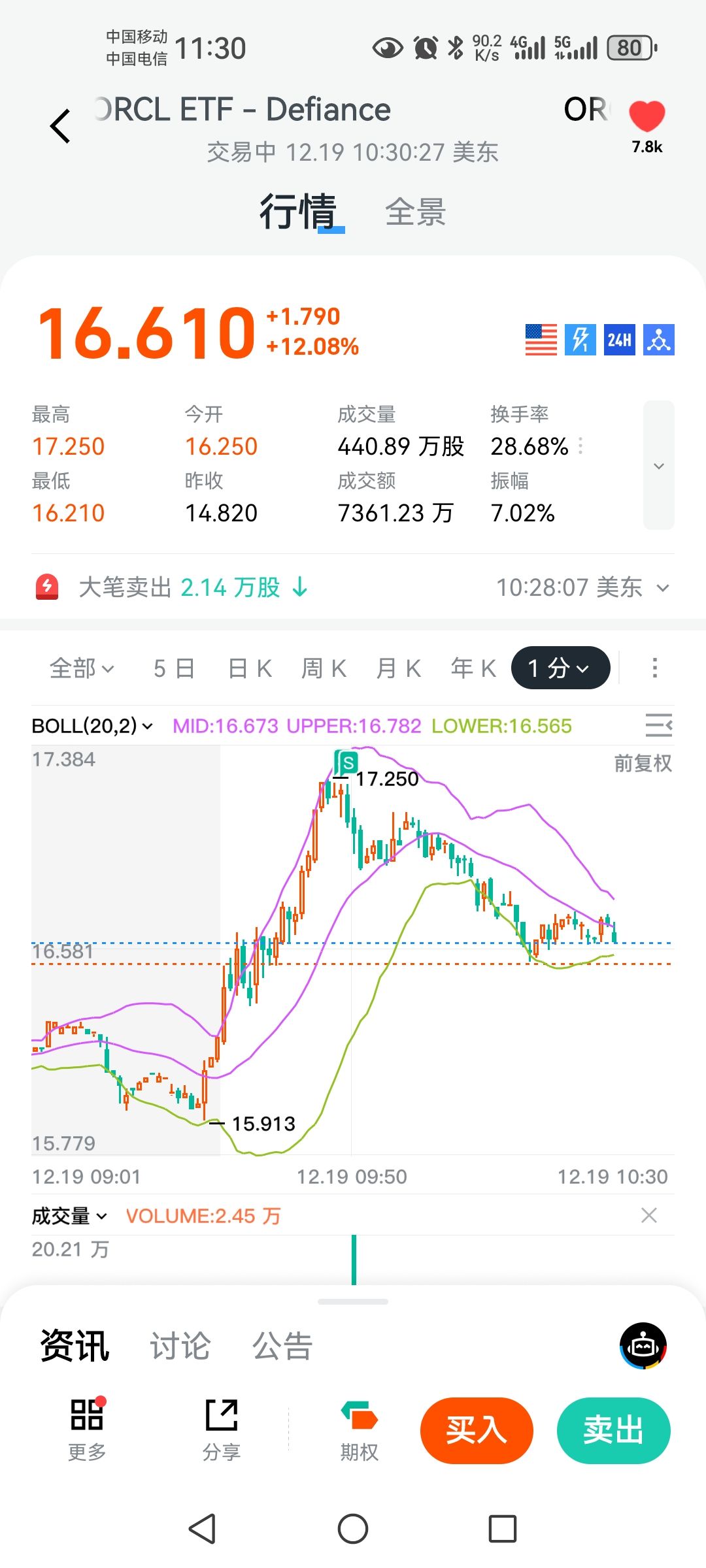
Task: Open chart overflow menu with three dots
Action: click(x=654, y=668)
